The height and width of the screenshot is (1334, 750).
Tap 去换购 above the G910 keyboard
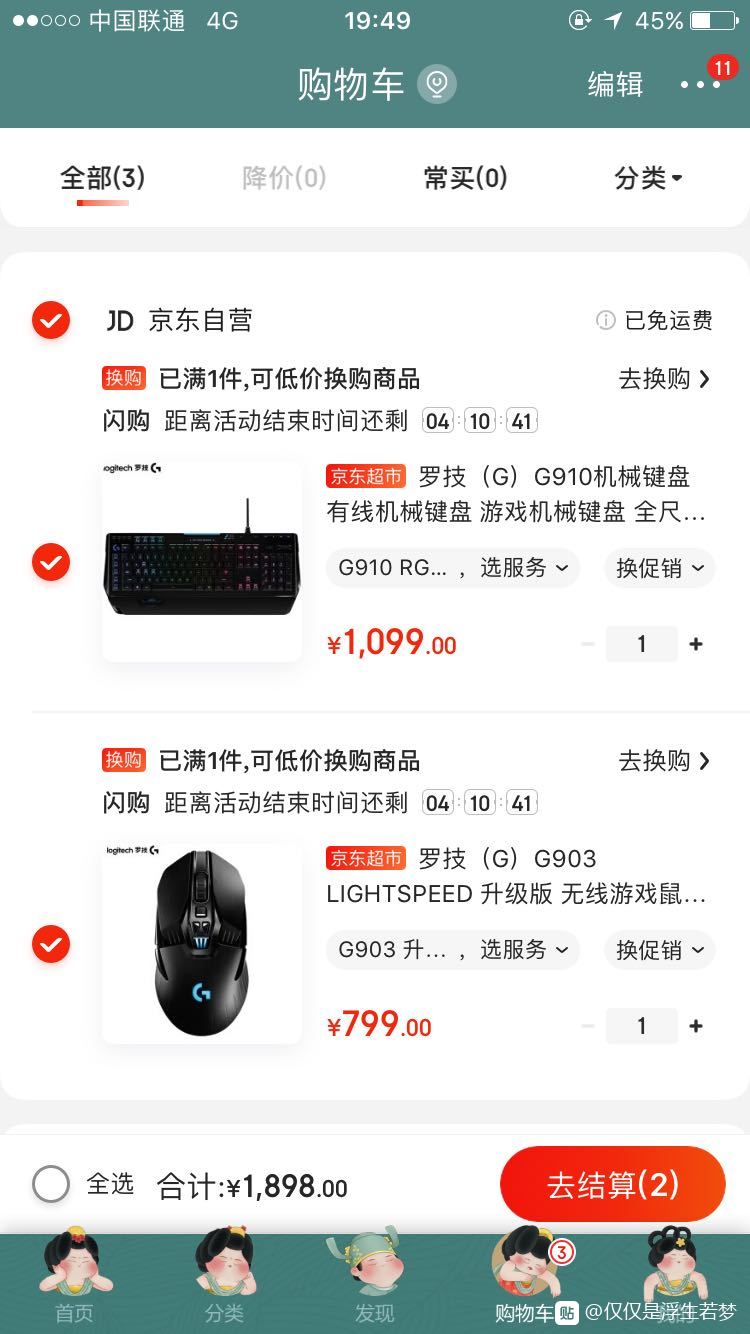click(664, 379)
